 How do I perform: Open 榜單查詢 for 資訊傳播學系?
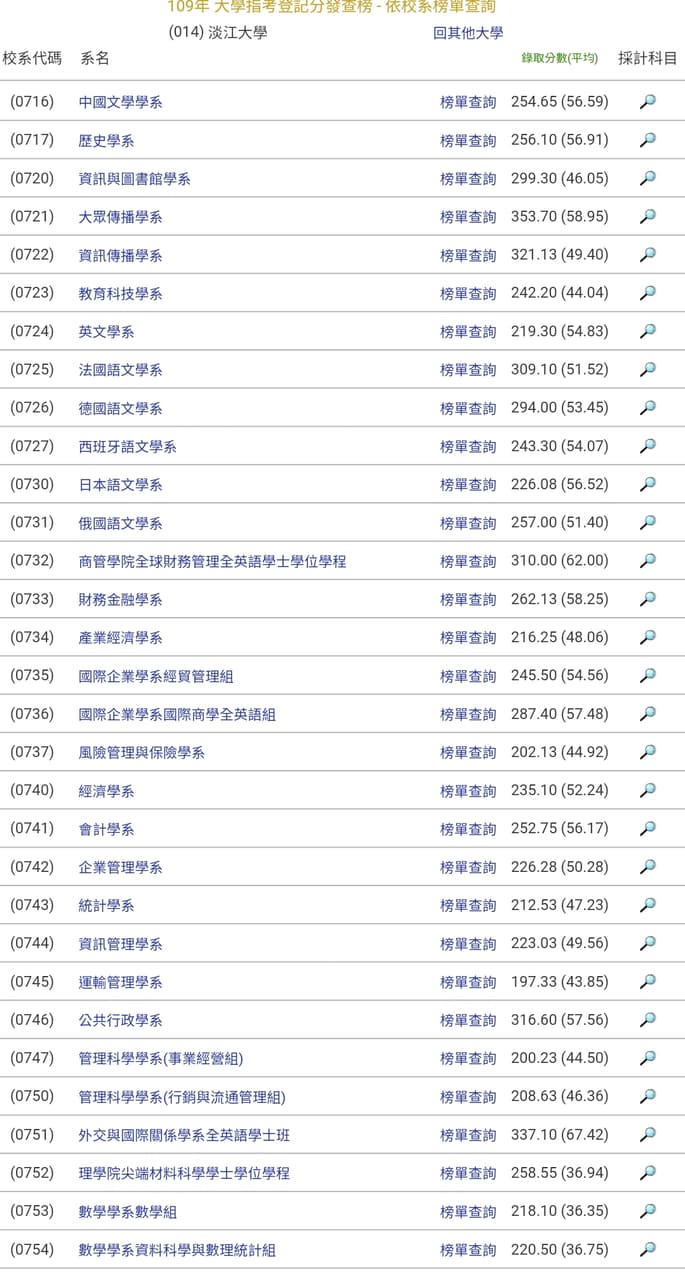(468, 255)
